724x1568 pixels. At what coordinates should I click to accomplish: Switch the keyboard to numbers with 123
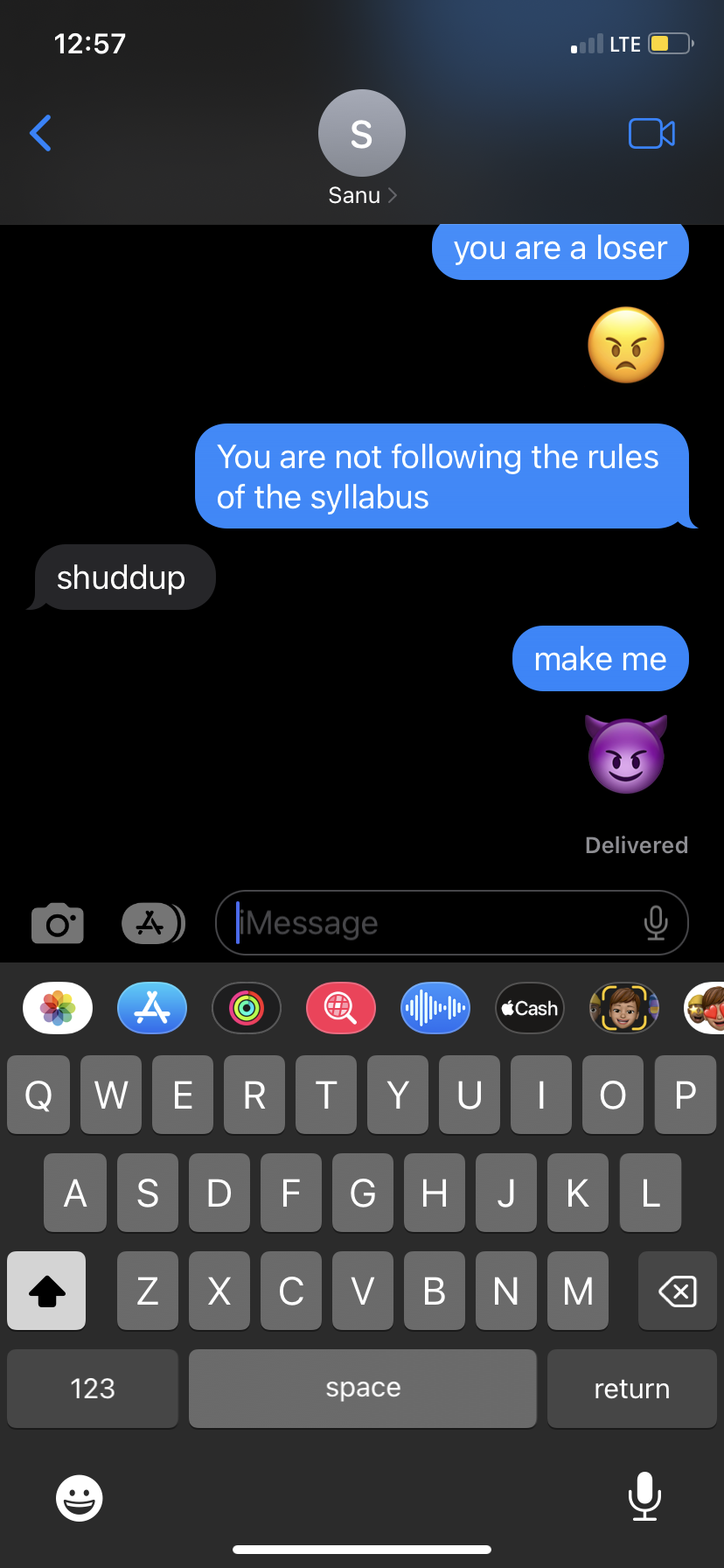coord(93,1389)
